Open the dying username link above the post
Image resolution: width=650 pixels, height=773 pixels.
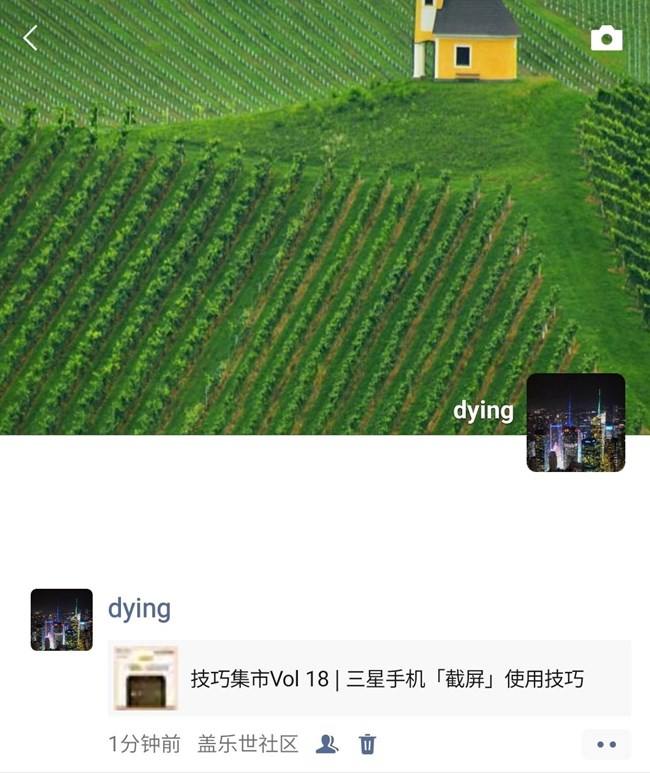140,609
